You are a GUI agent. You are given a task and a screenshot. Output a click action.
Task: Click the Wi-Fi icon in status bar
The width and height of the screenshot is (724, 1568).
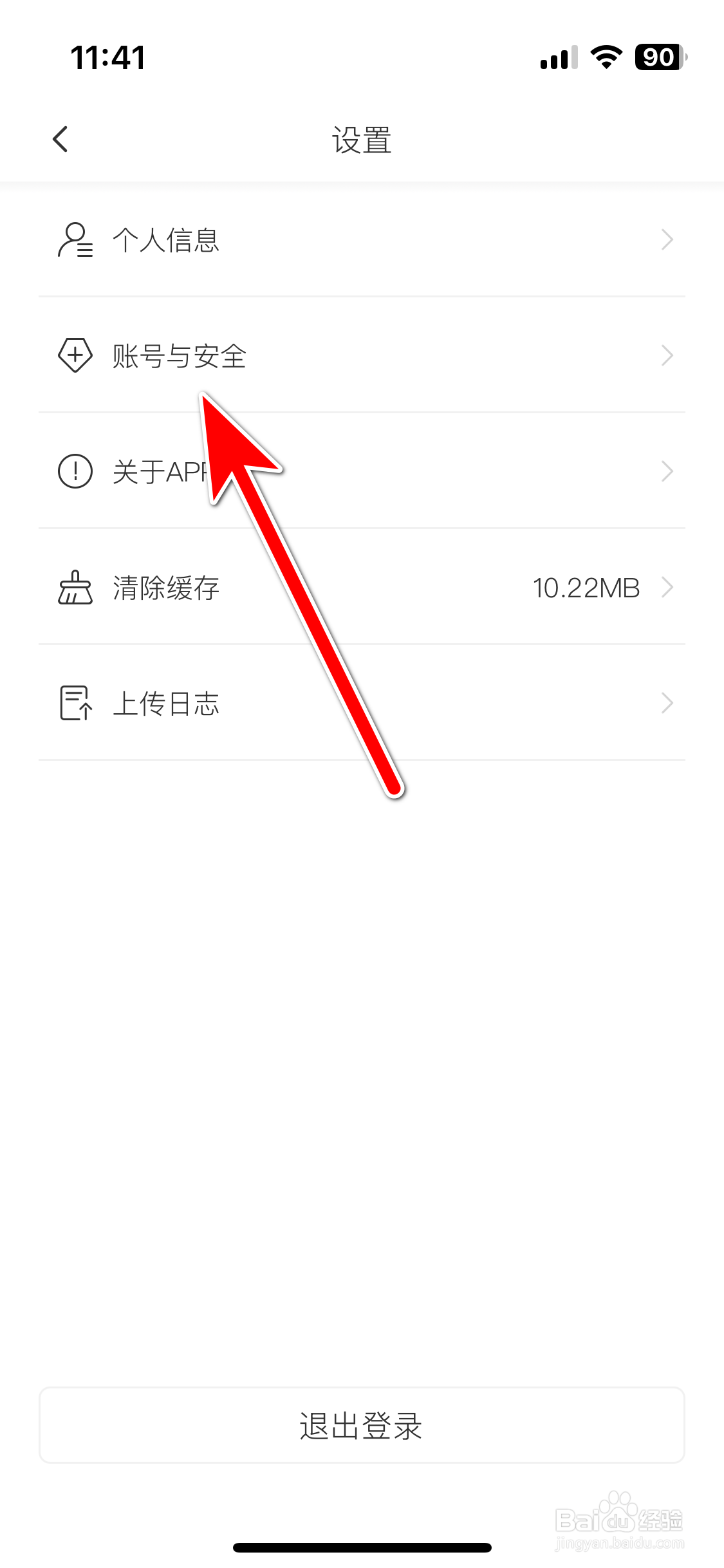(x=604, y=57)
